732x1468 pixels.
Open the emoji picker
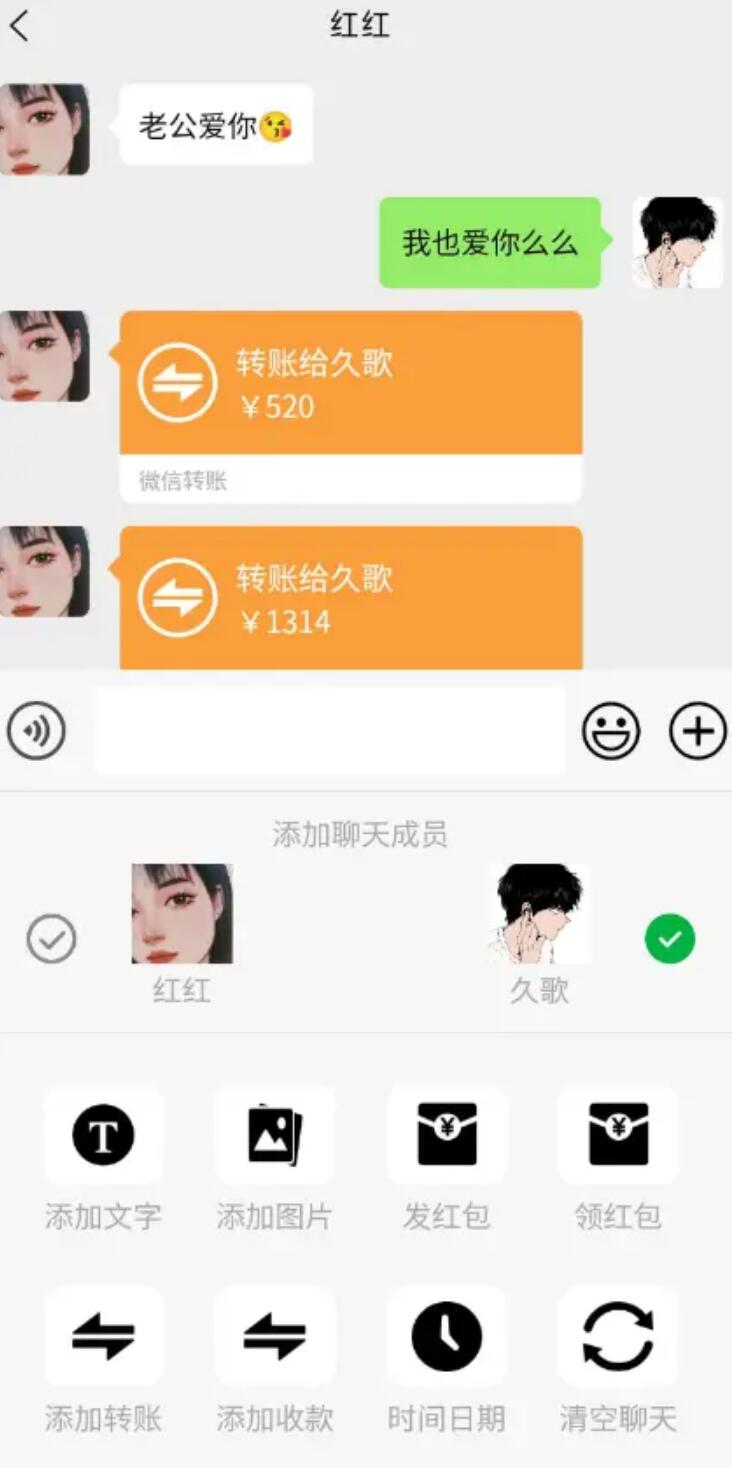[x=611, y=731]
